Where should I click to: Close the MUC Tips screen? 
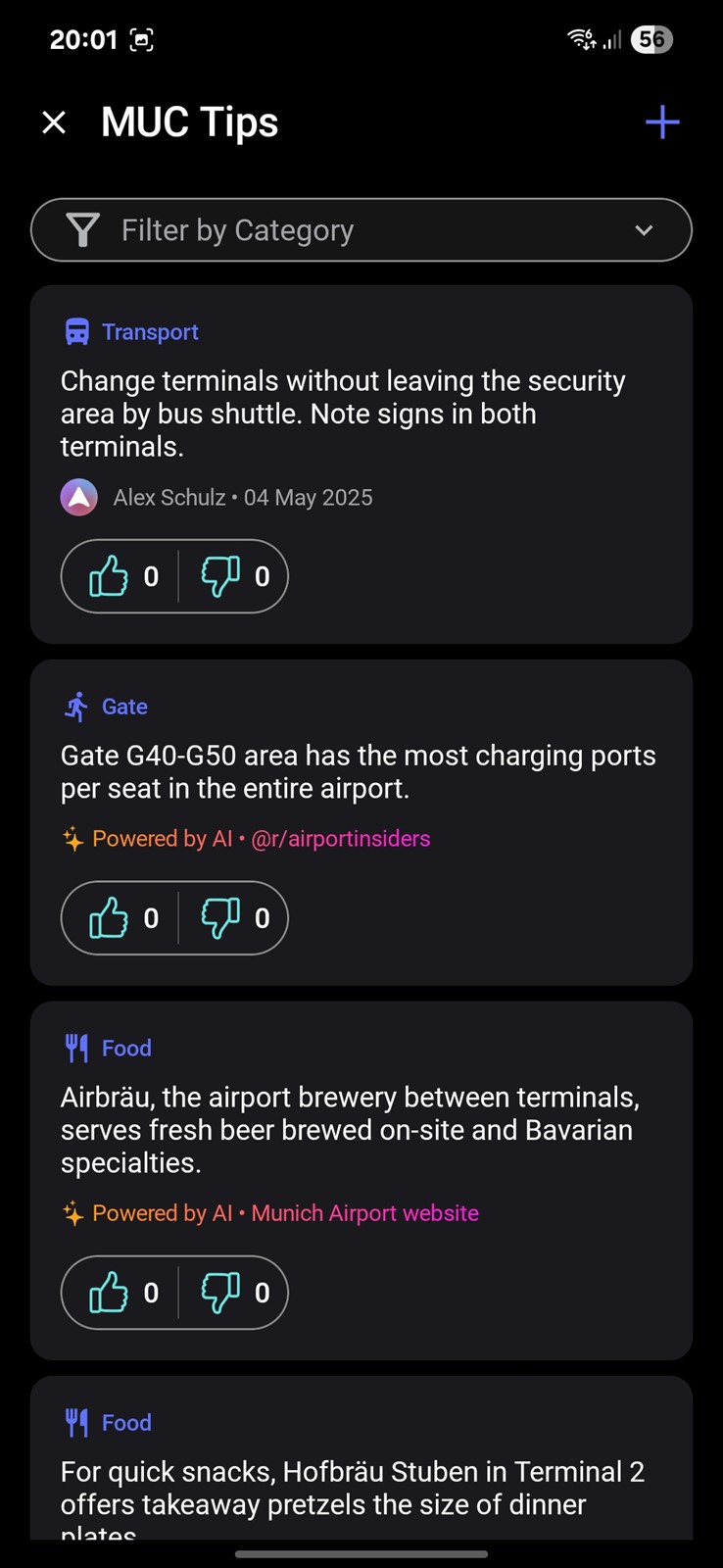click(55, 122)
